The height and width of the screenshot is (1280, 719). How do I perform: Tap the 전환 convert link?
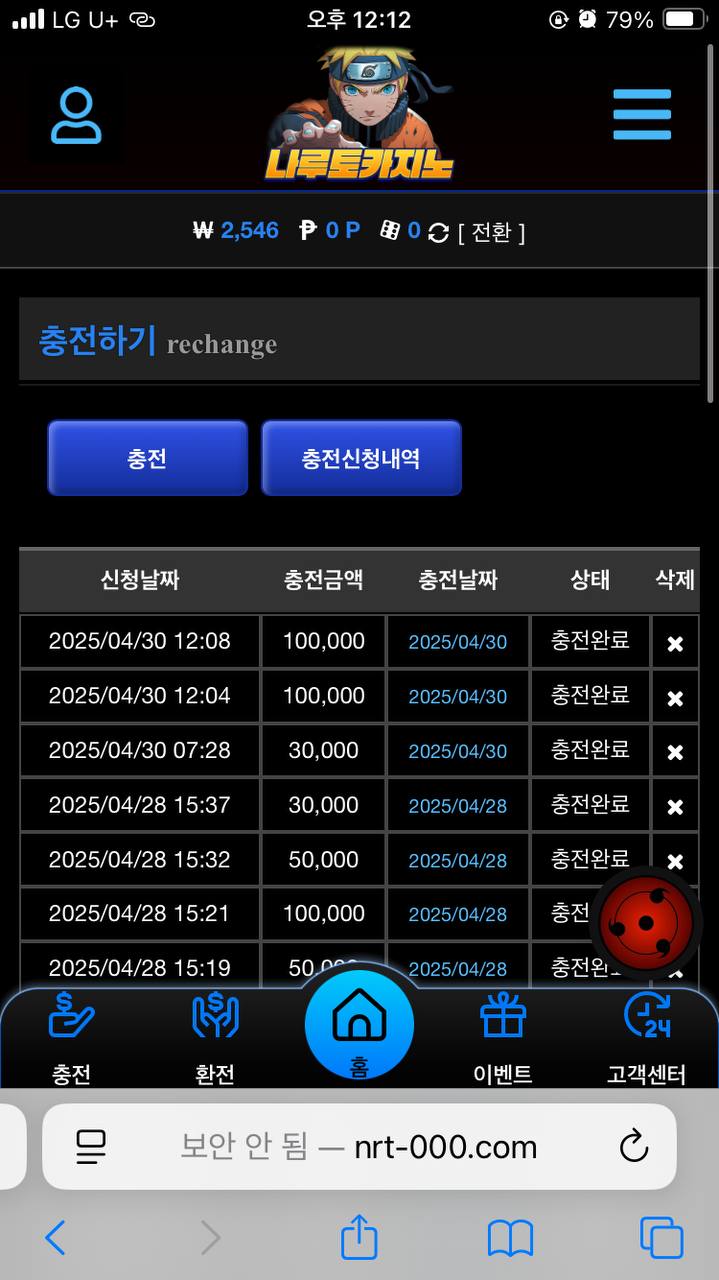491,232
